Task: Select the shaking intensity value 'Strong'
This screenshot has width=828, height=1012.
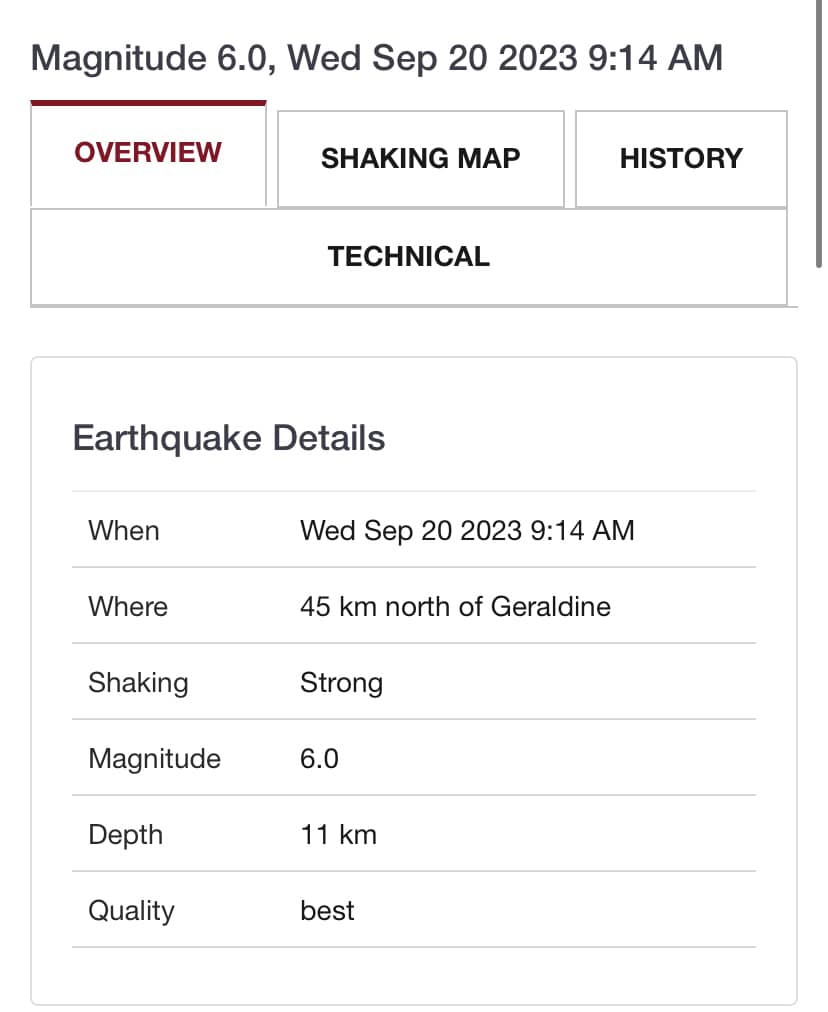Action: [x=341, y=683]
